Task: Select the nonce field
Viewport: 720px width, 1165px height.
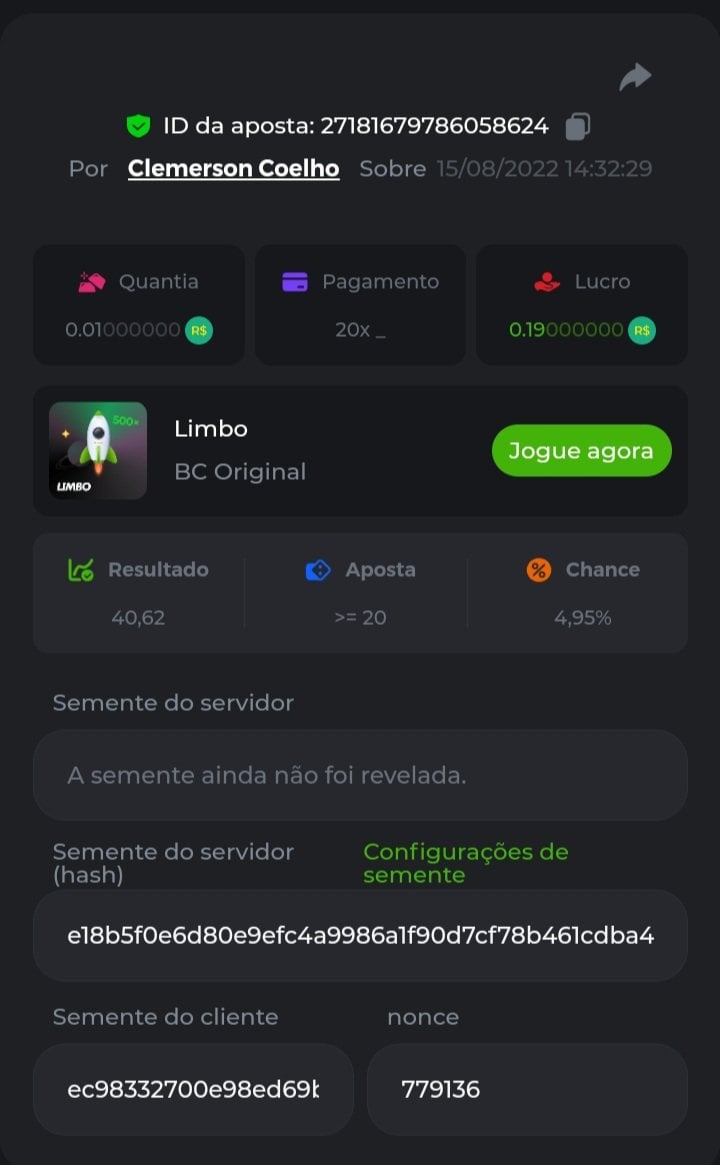Action: 527,1089
